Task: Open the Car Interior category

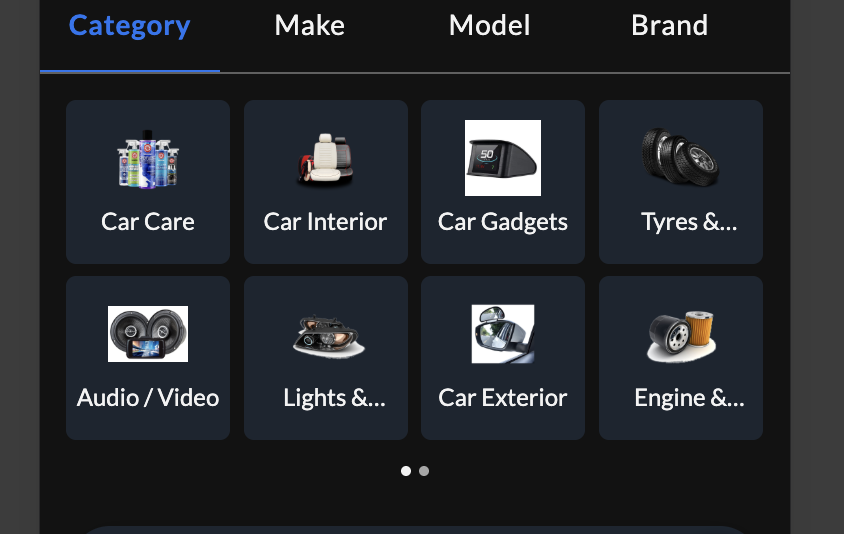Action: click(x=325, y=182)
